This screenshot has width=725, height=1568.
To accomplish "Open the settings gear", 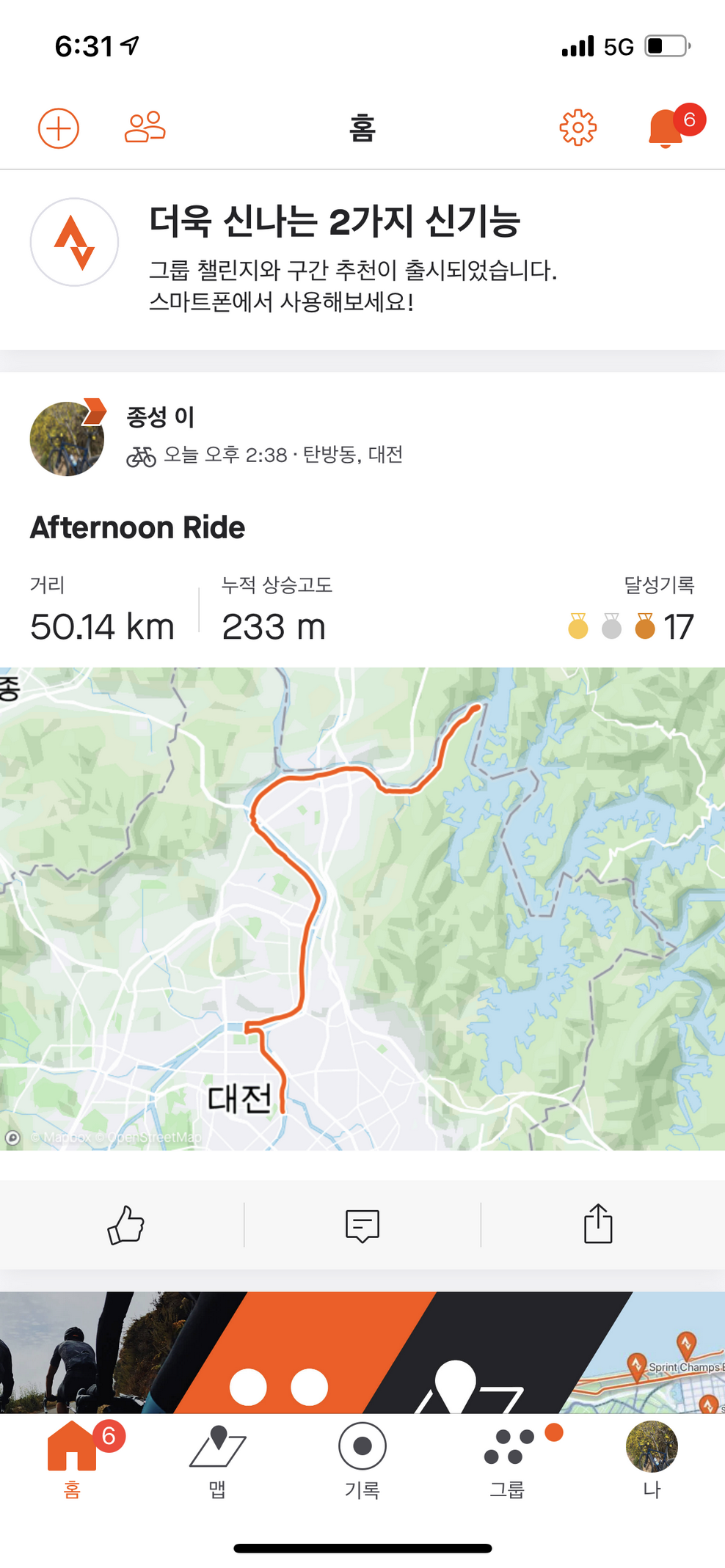I will [x=578, y=128].
